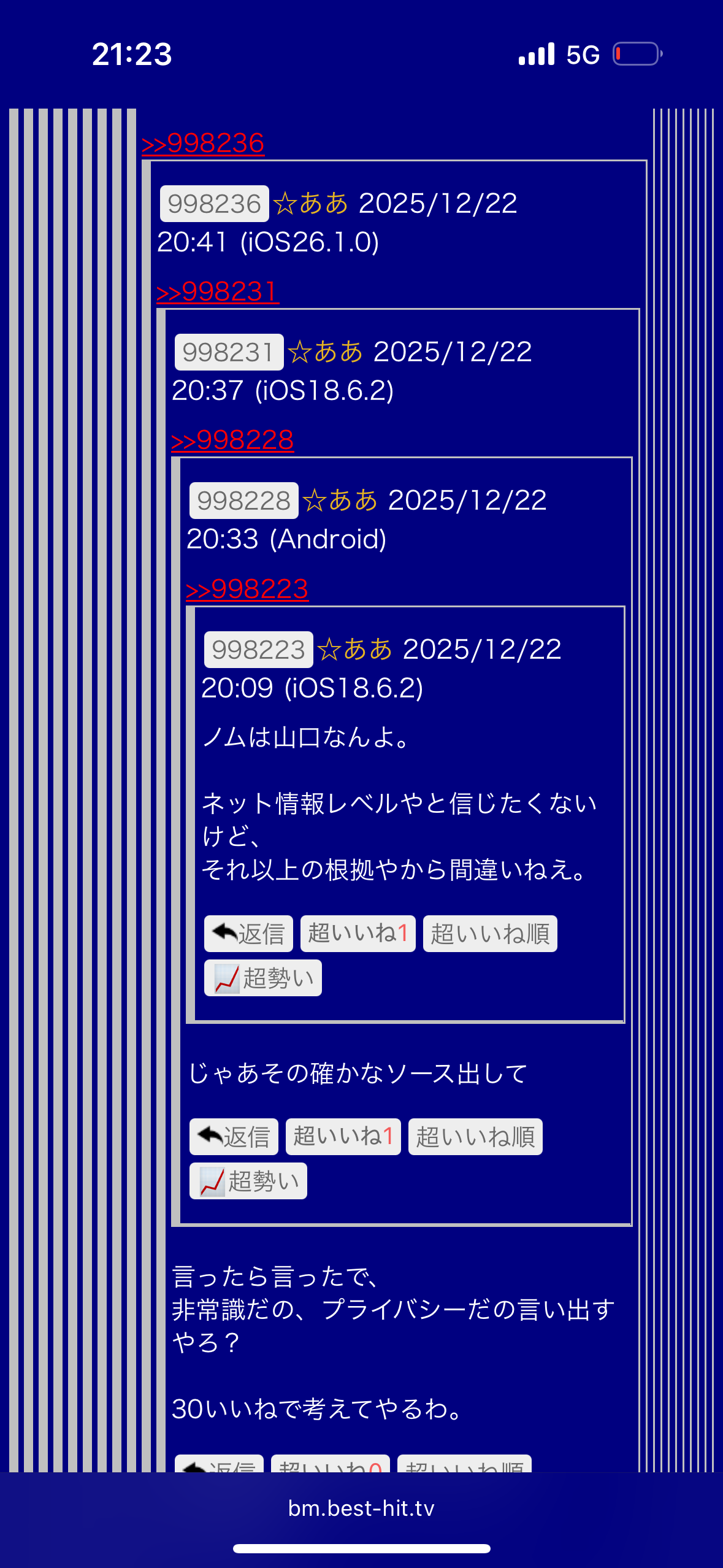Open the >>998223 quote link
This screenshot has width=723, height=1568.
247,590
